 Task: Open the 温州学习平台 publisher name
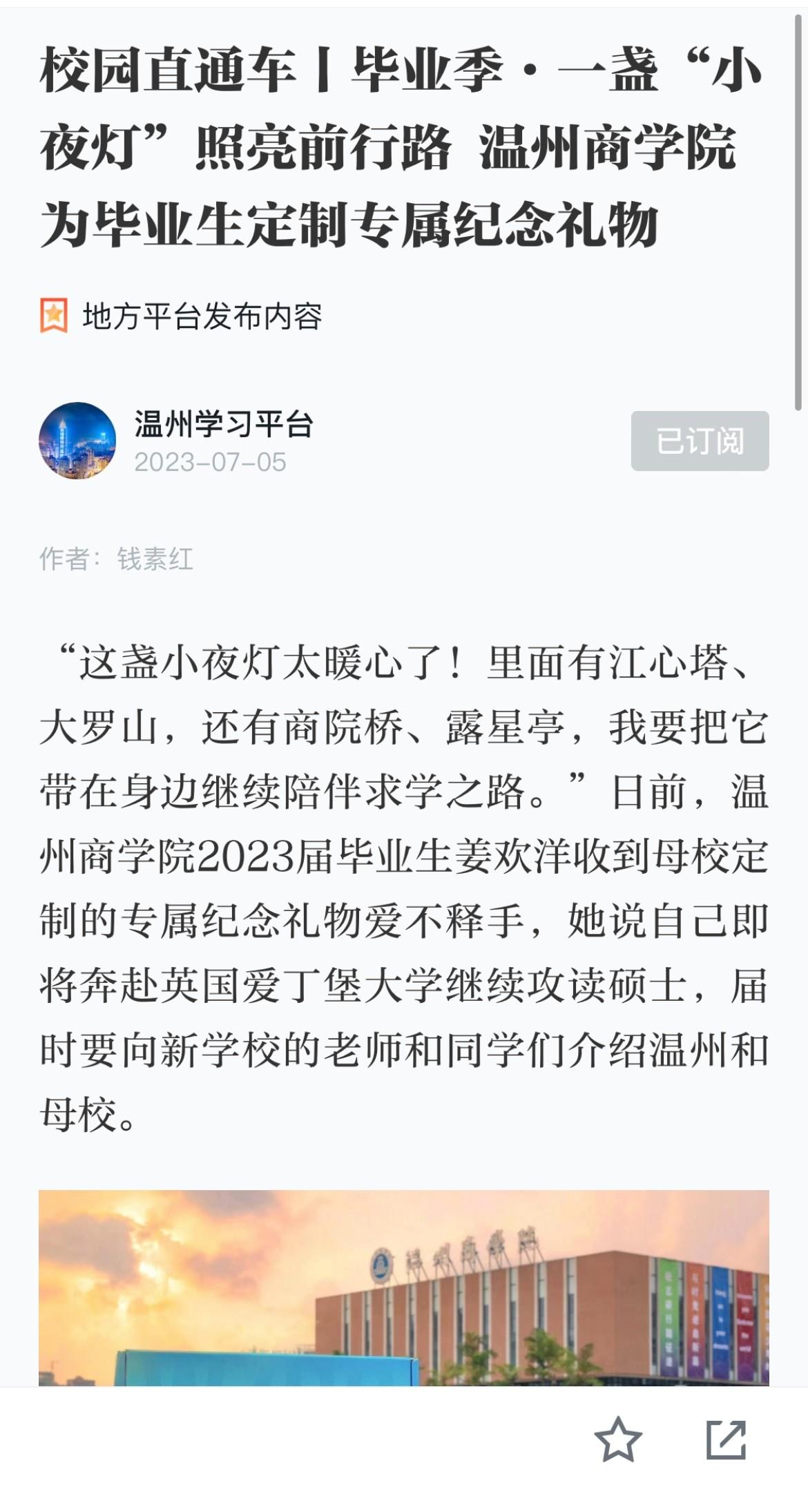(224, 424)
